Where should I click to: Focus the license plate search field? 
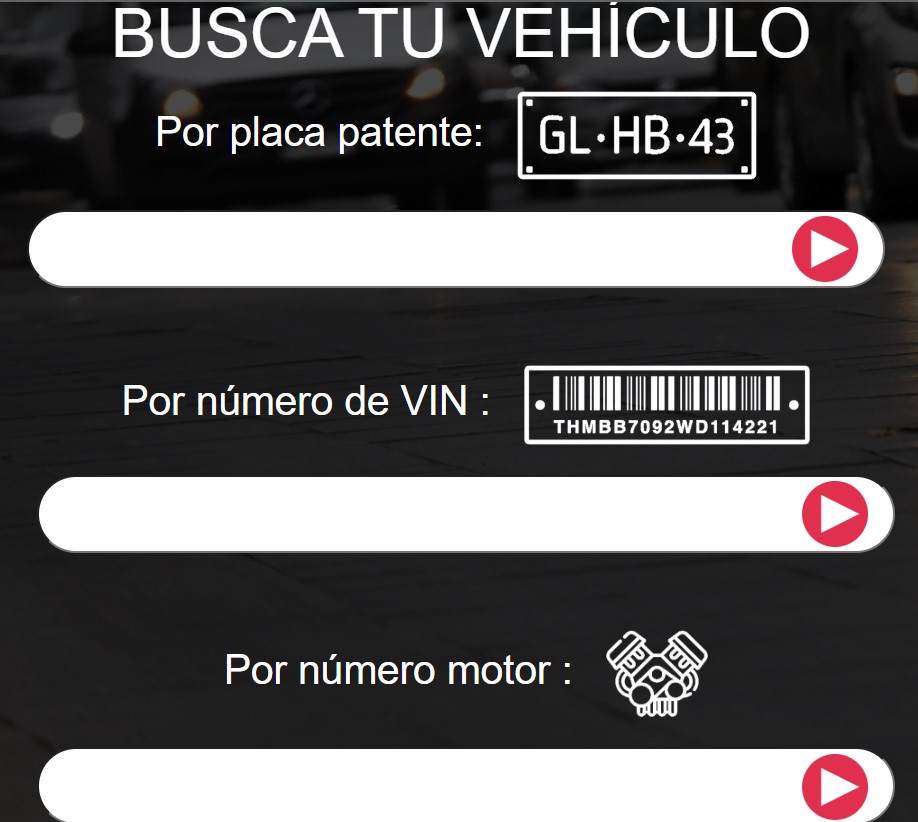pyautogui.click(x=410, y=249)
